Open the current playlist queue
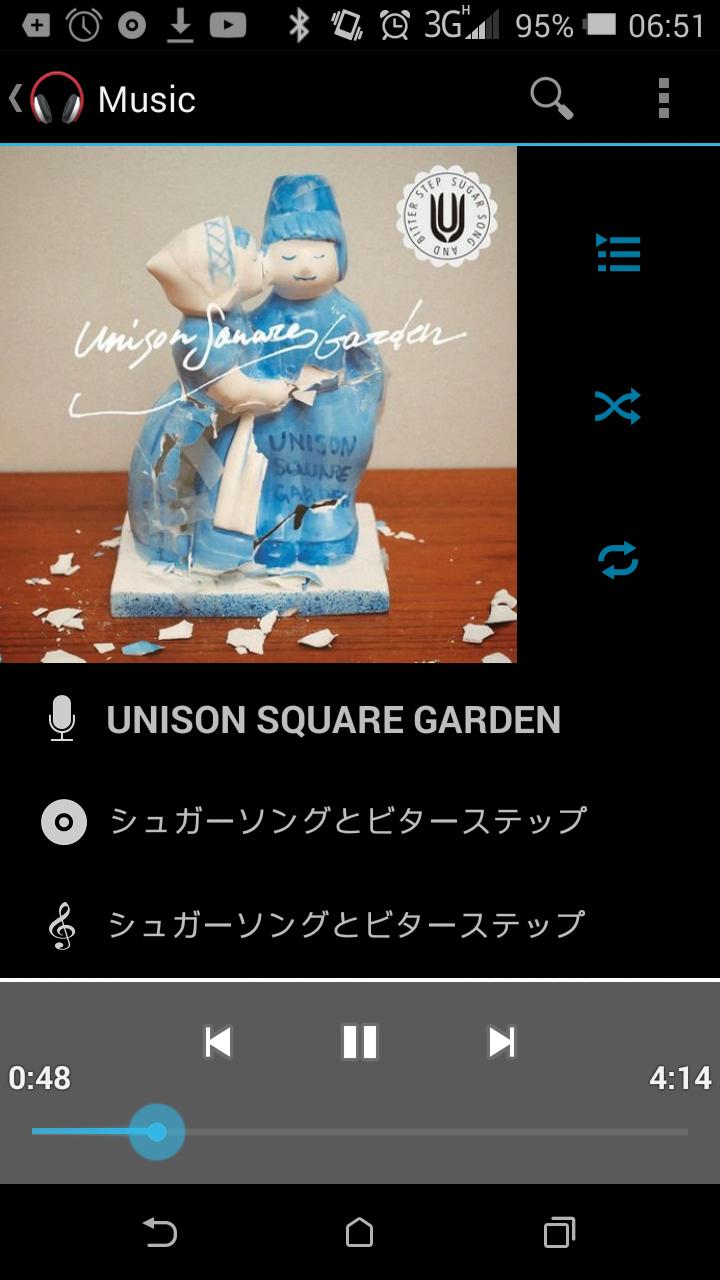The width and height of the screenshot is (720, 1280). [618, 254]
